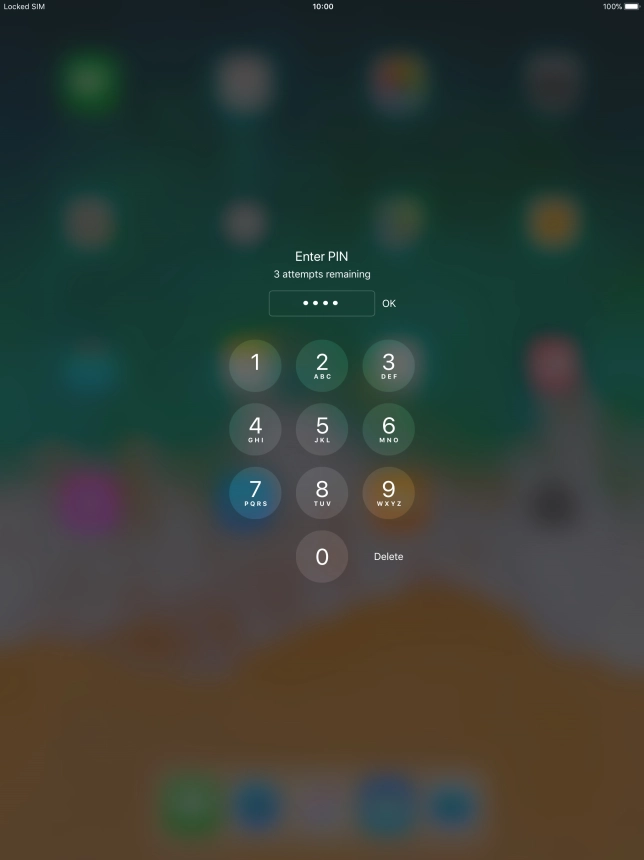Confirm the SIM PIN with OK
644x860 pixels.
(389, 303)
